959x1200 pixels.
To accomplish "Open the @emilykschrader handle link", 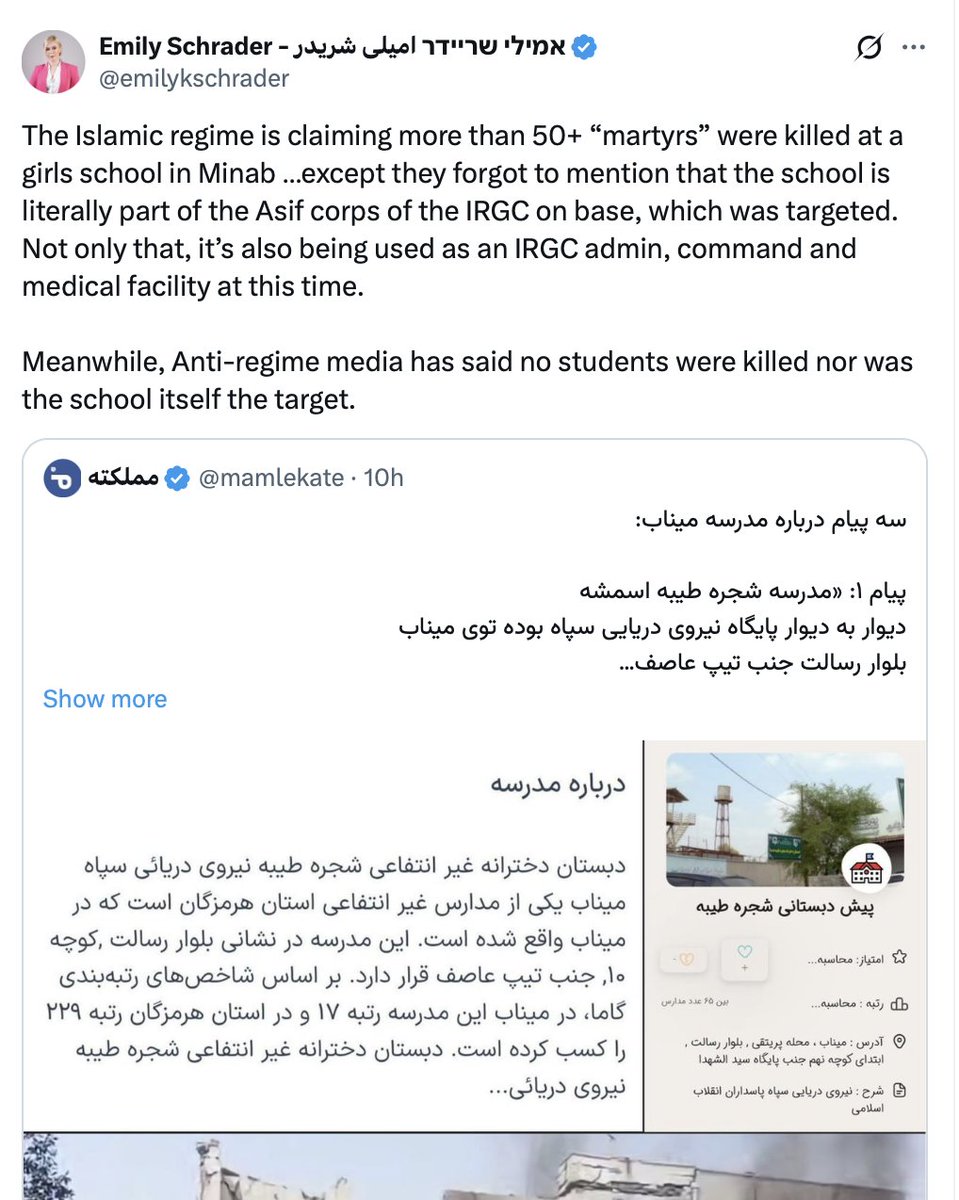I will [x=194, y=78].
